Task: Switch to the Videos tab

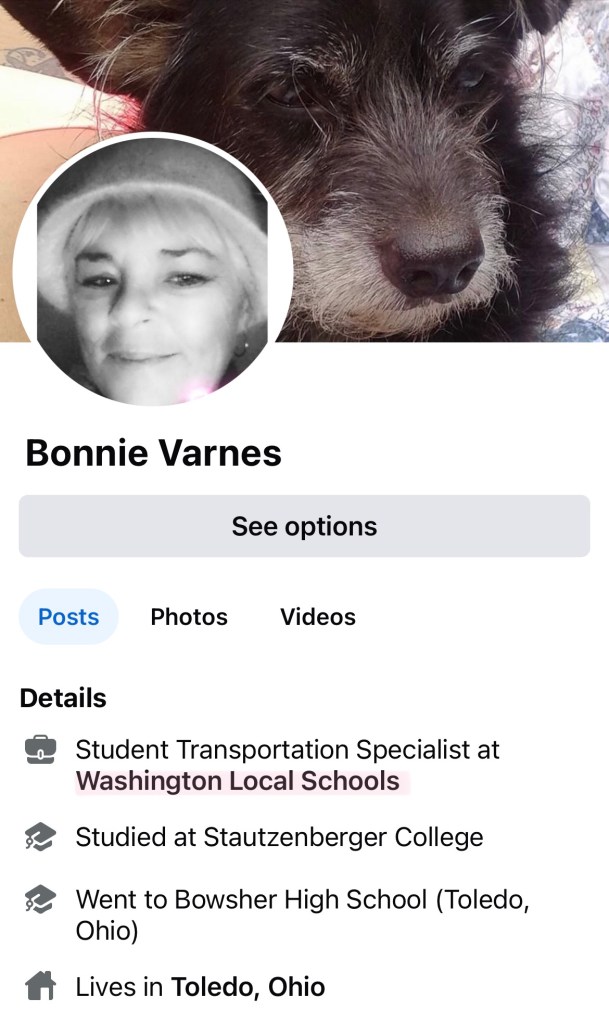Action: [x=317, y=617]
